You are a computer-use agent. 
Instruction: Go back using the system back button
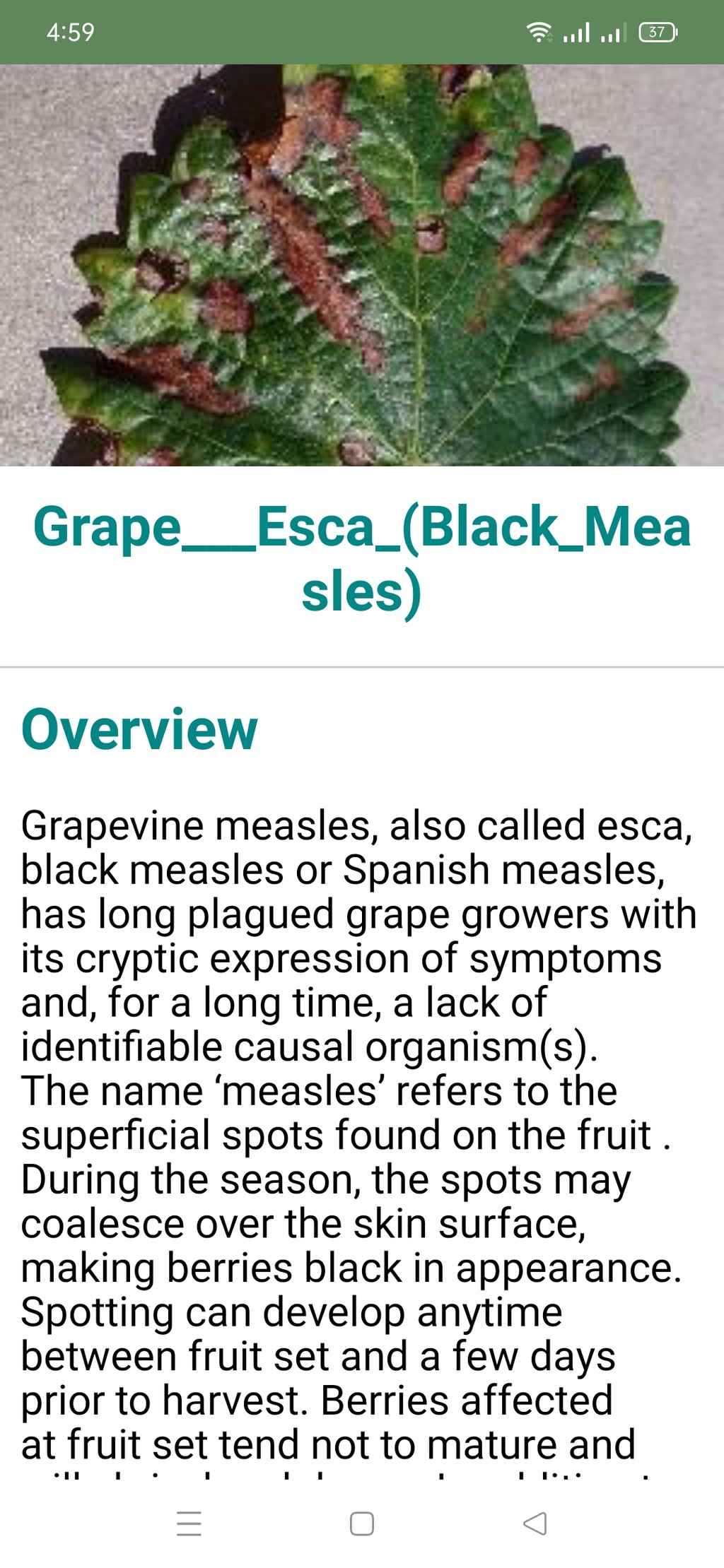click(535, 1523)
